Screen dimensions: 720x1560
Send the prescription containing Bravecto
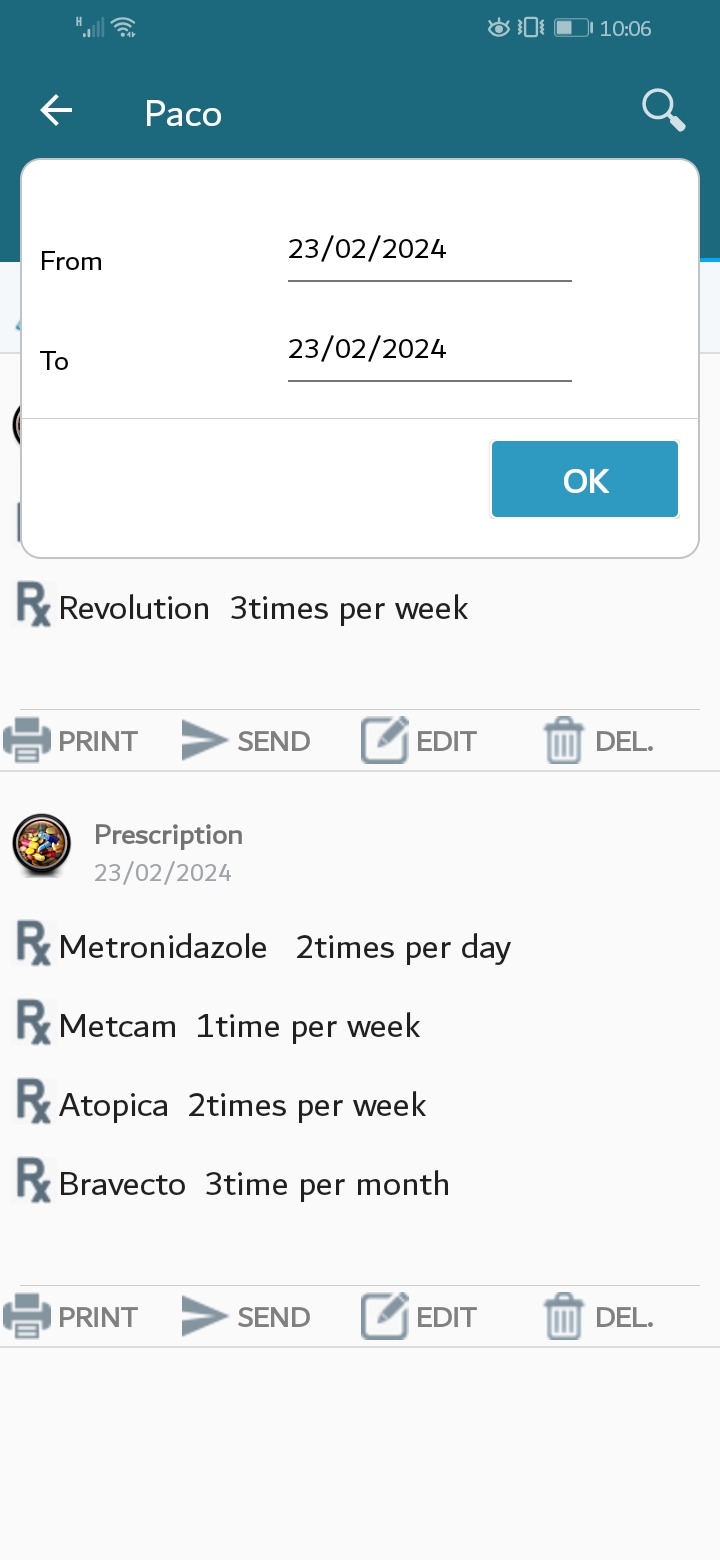tap(246, 1317)
